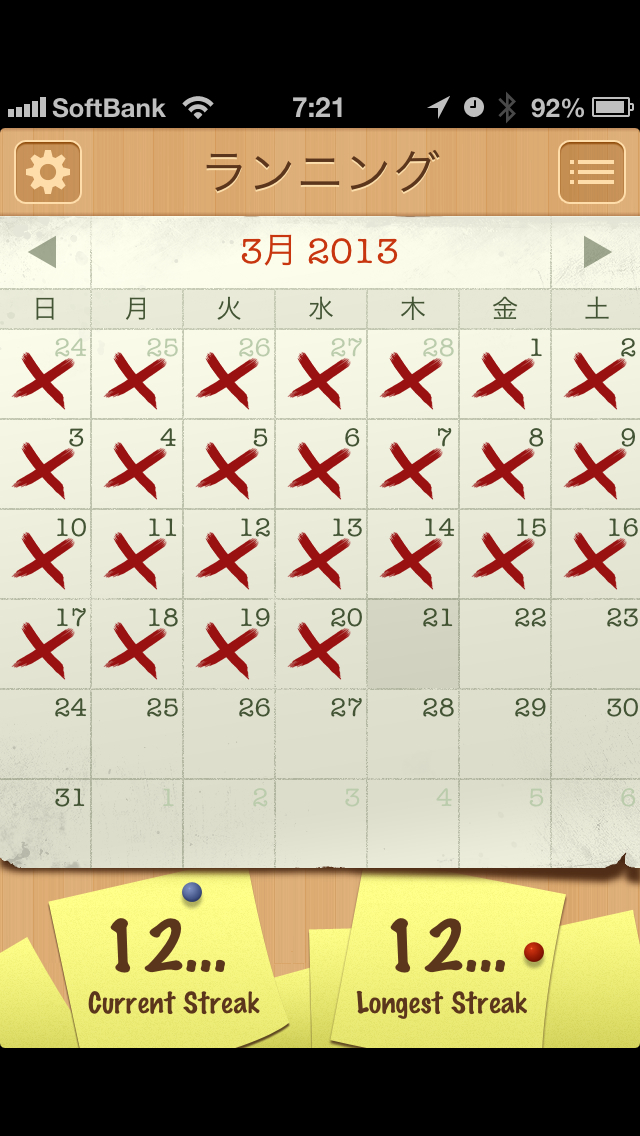Go to the previous month
Screen dimensions: 640x1136
click(42, 252)
